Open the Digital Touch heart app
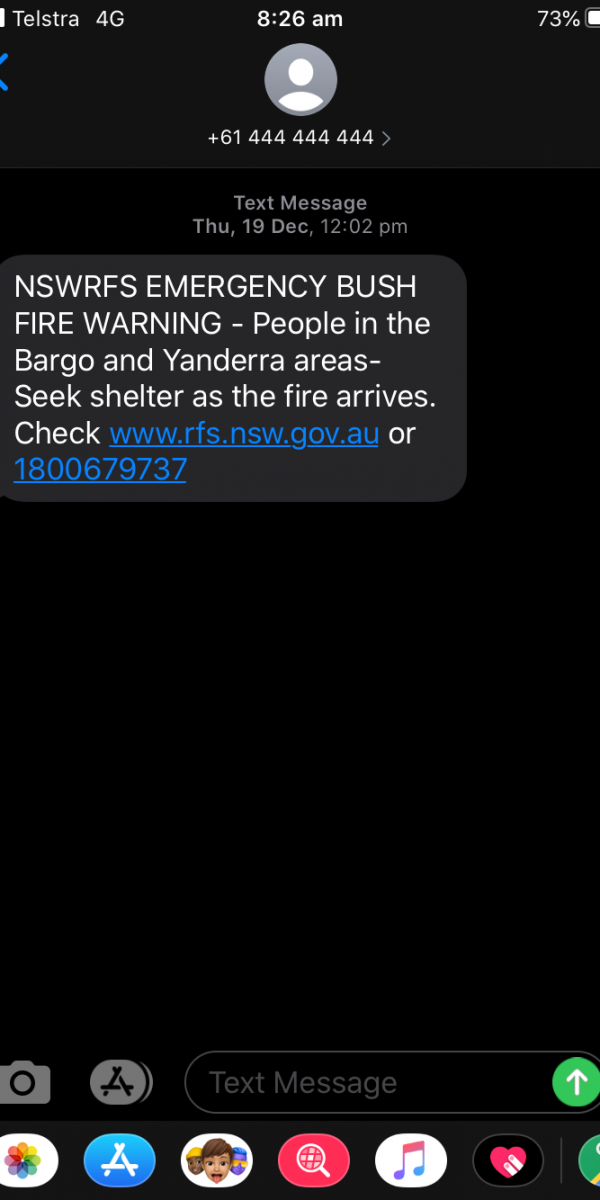Viewport: 600px width, 1200px height. (507, 1161)
